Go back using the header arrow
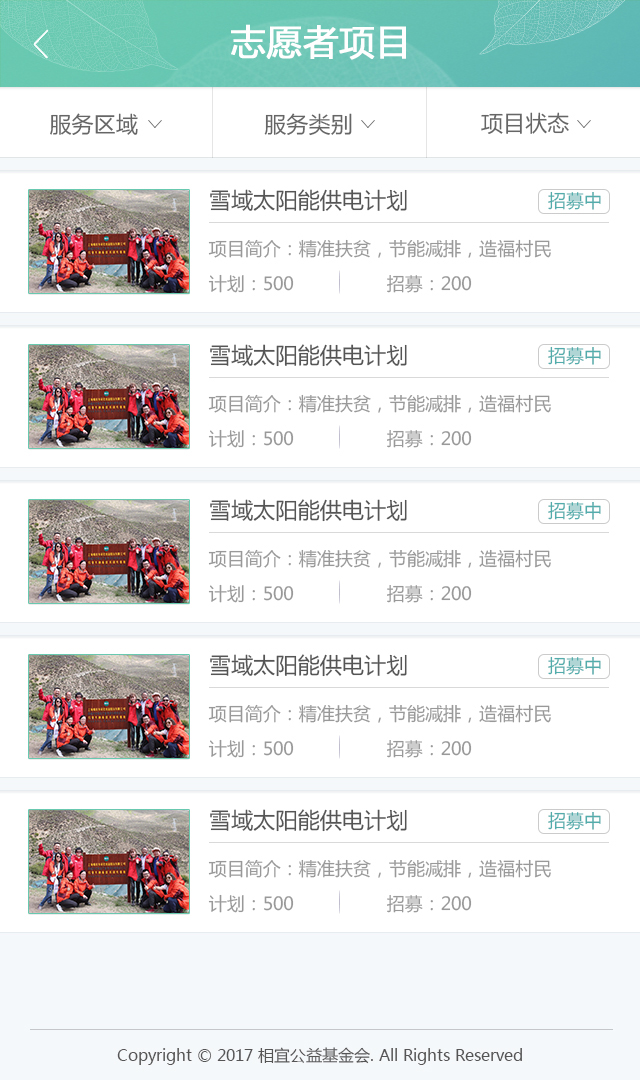The height and width of the screenshot is (1080, 640). click(41, 44)
